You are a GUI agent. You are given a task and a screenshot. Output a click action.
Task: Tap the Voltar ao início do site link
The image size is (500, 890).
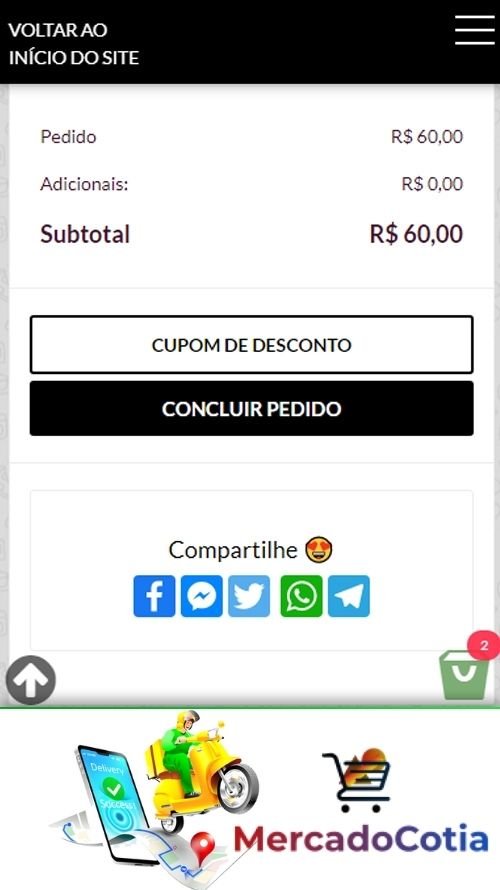(73, 44)
